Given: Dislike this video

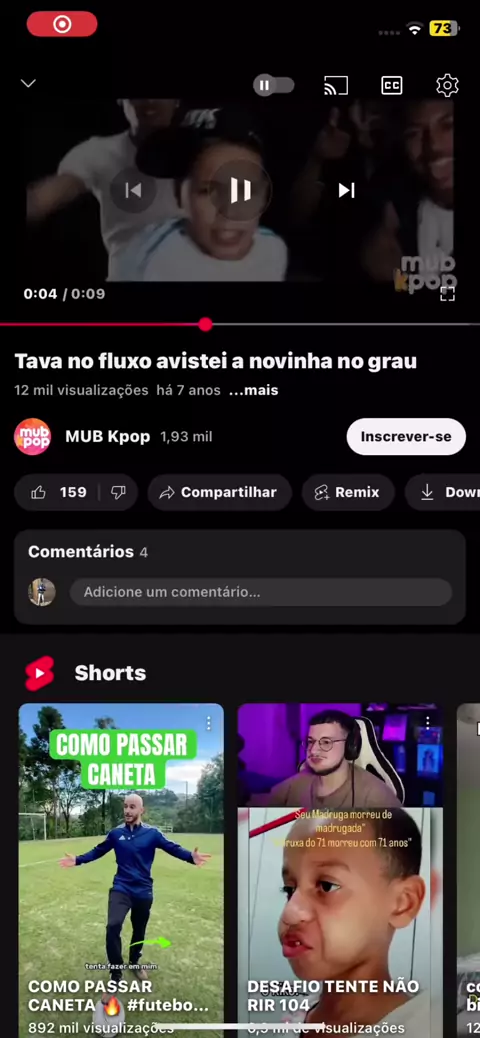Looking at the screenshot, I should coord(119,493).
